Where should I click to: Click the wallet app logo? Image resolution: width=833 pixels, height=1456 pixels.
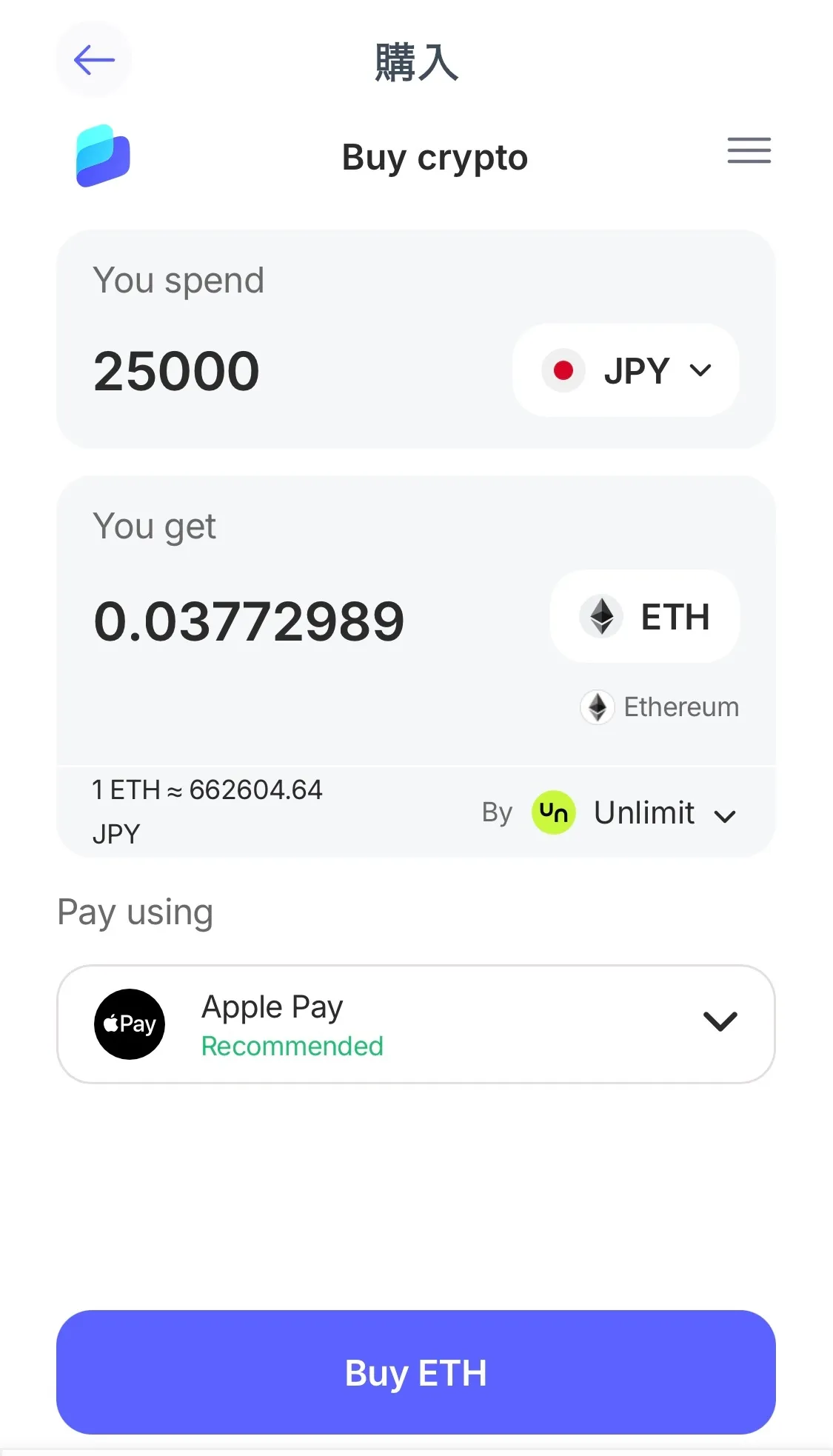(x=102, y=156)
